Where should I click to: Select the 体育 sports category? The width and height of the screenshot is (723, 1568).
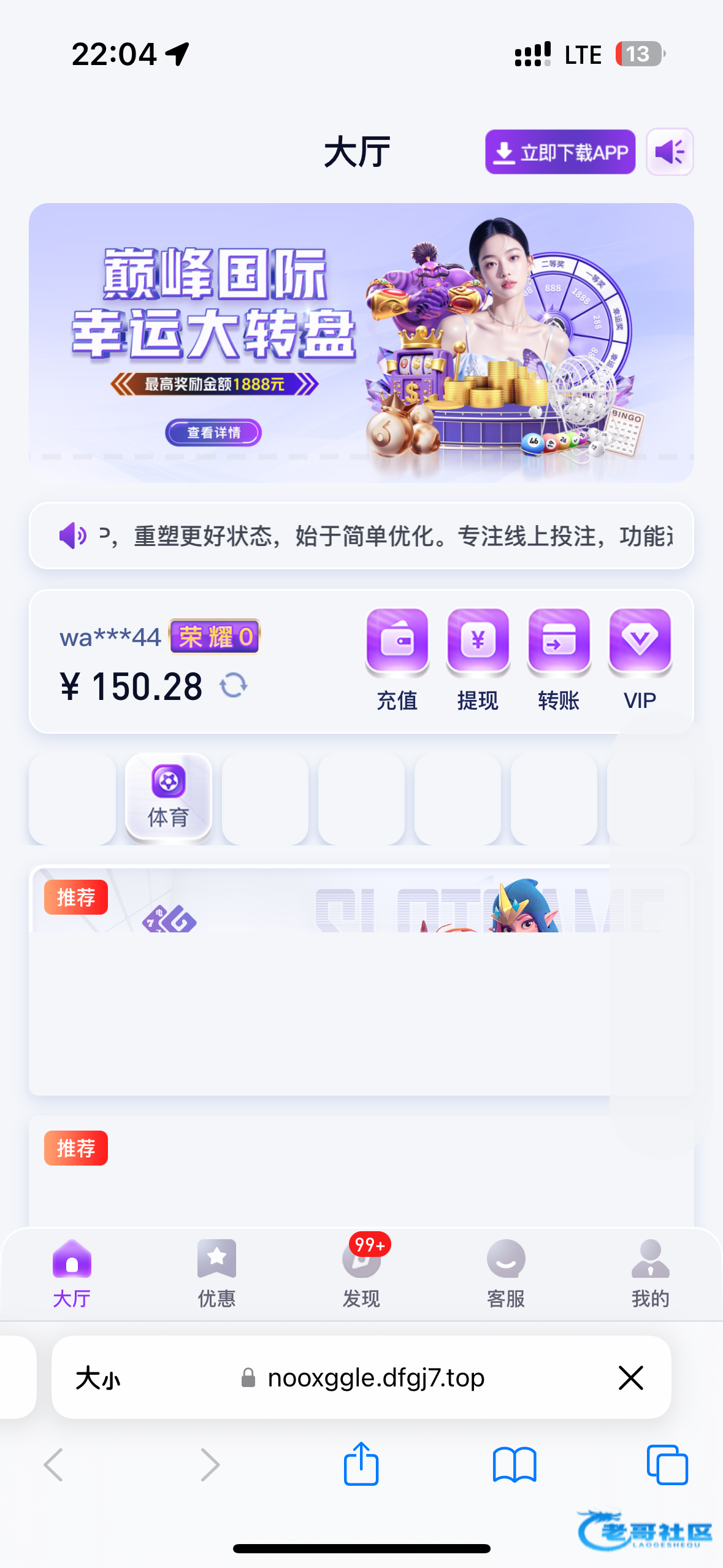[x=168, y=796]
